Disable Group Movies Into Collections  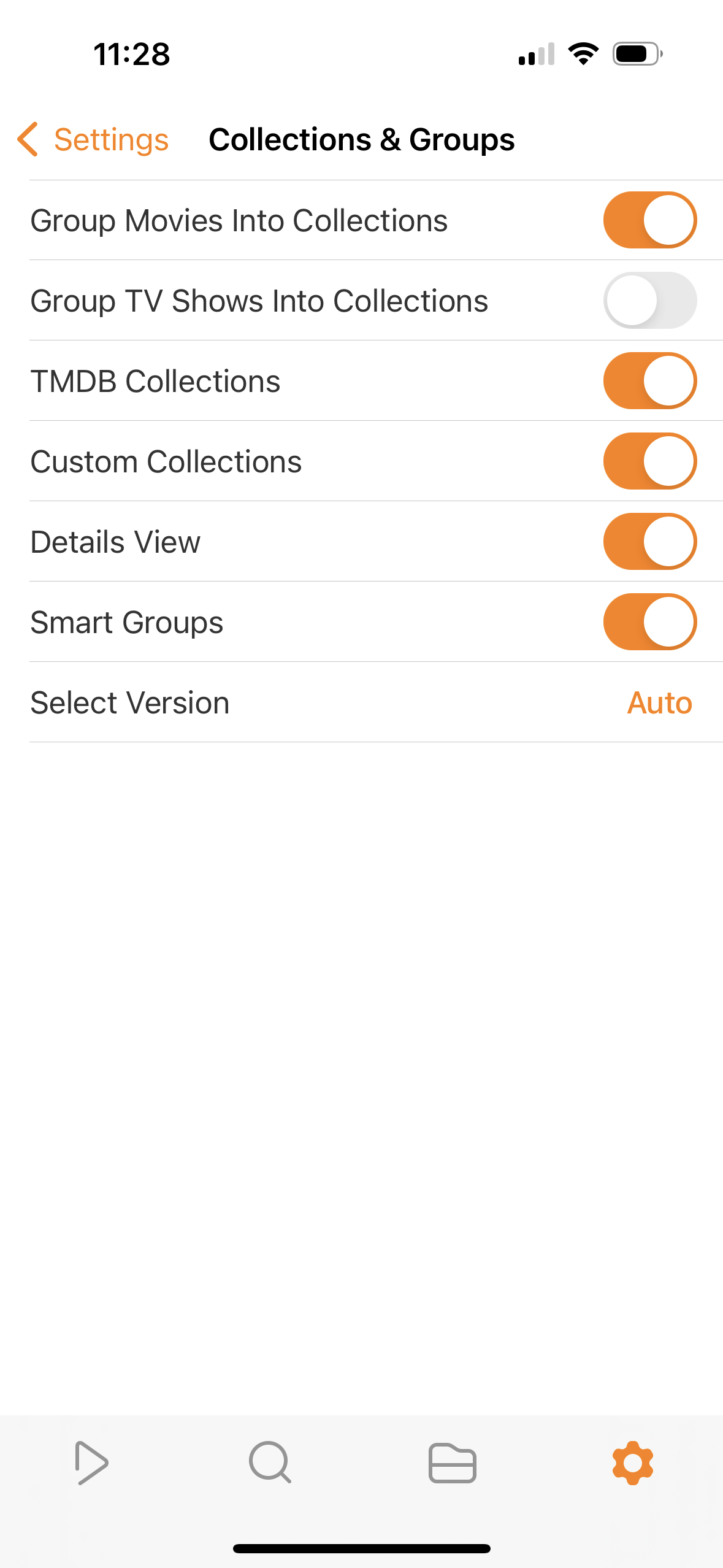tap(649, 220)
